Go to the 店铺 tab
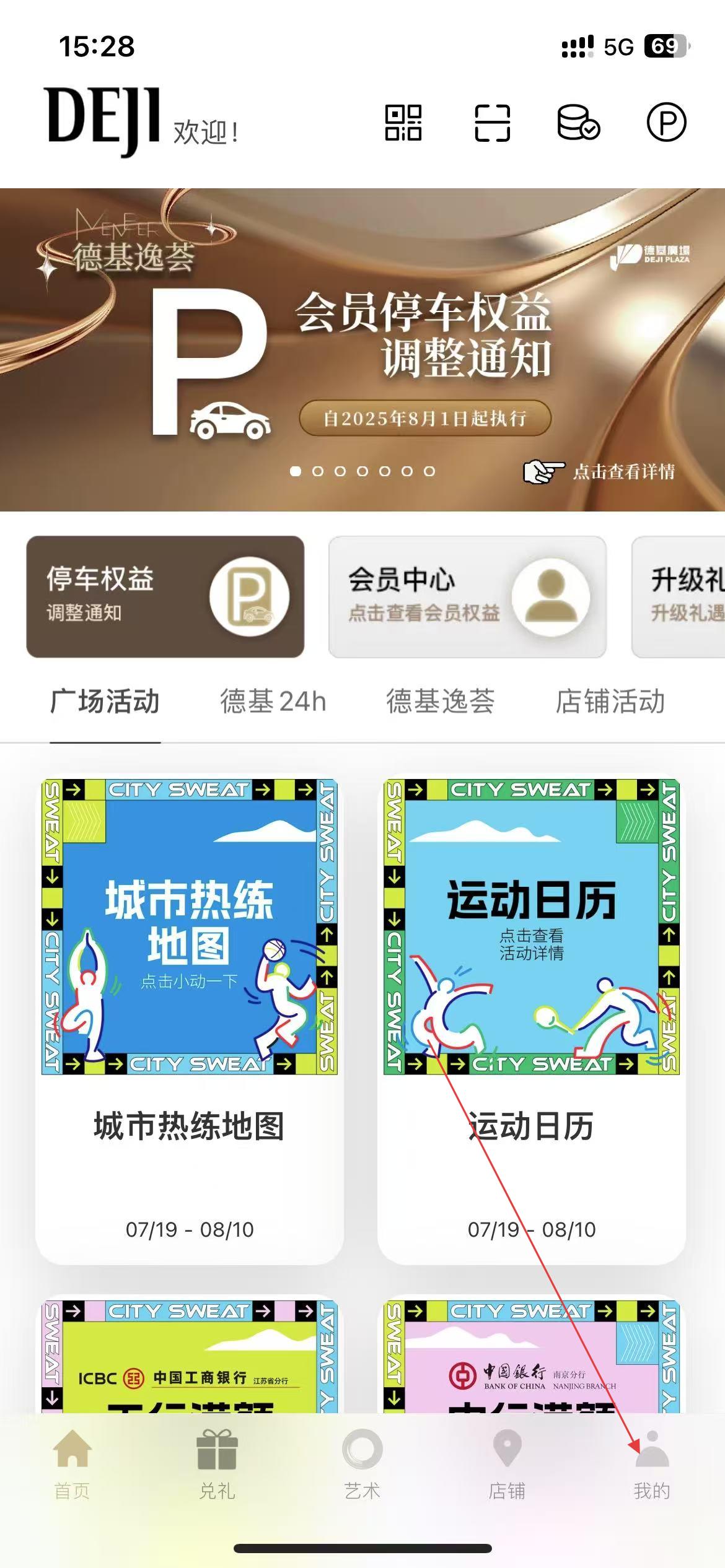The image size is (725, 1568). click(x=507, y=1465)
